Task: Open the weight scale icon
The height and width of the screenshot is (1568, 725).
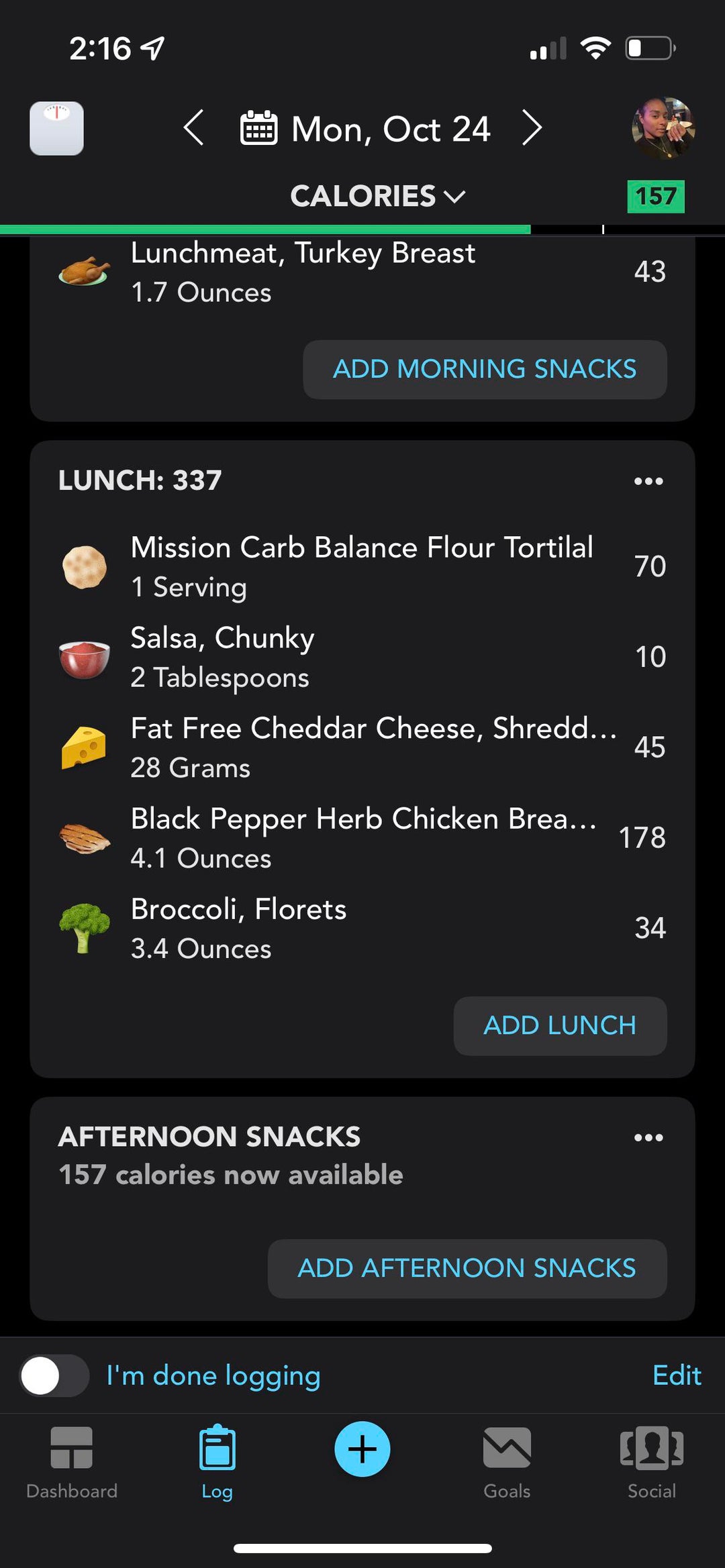Action: [x=57, y=128]
